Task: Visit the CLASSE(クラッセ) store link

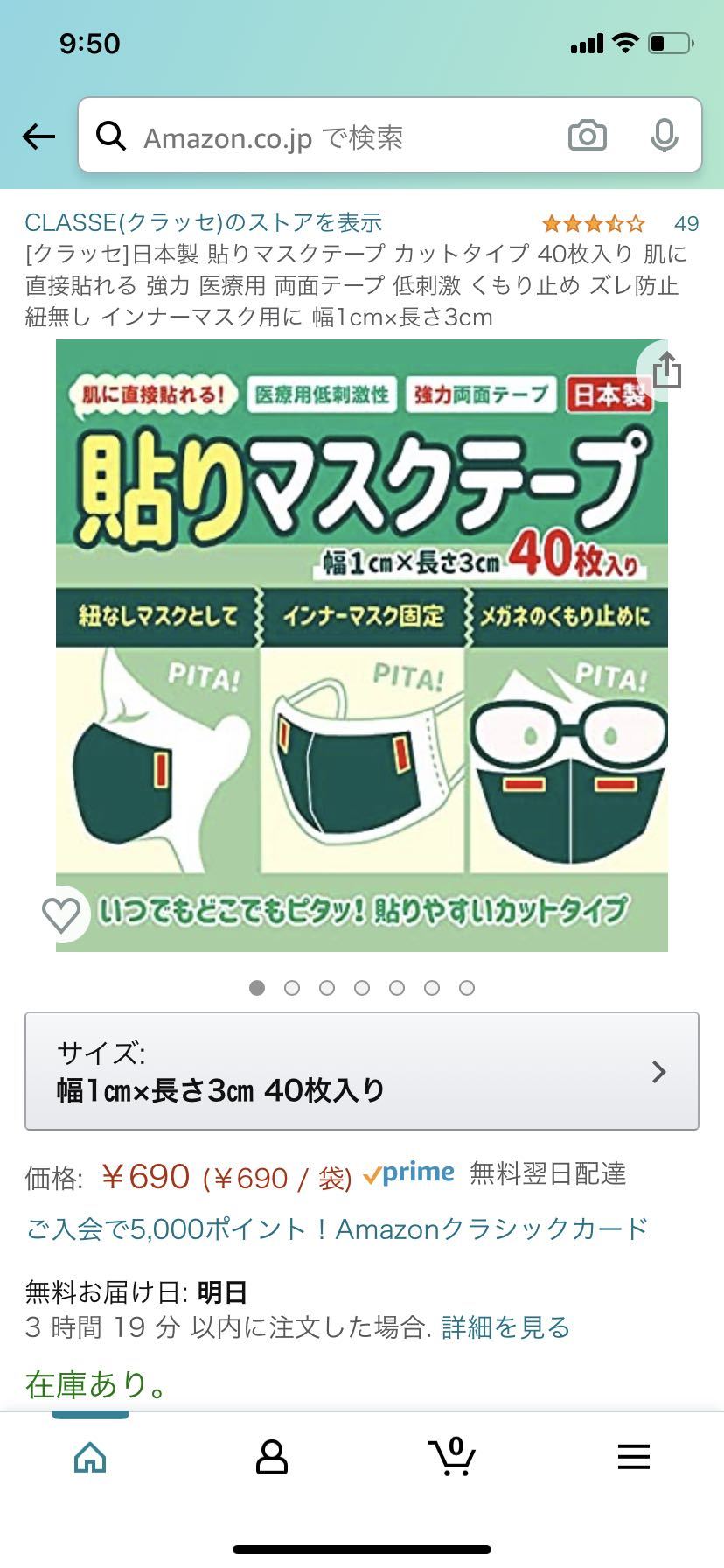Action: pyautogui.click(x=204, y=222)
